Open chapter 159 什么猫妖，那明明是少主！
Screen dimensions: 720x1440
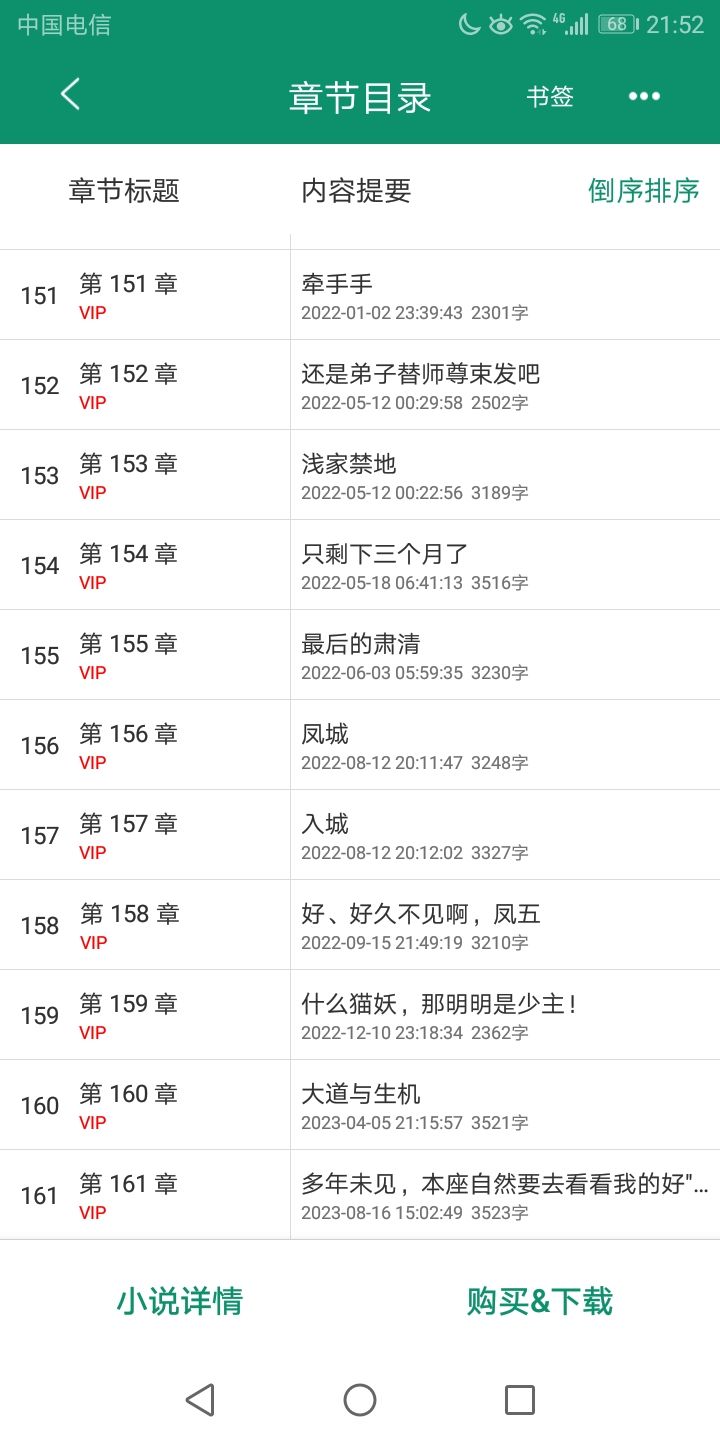[360, 1015]
